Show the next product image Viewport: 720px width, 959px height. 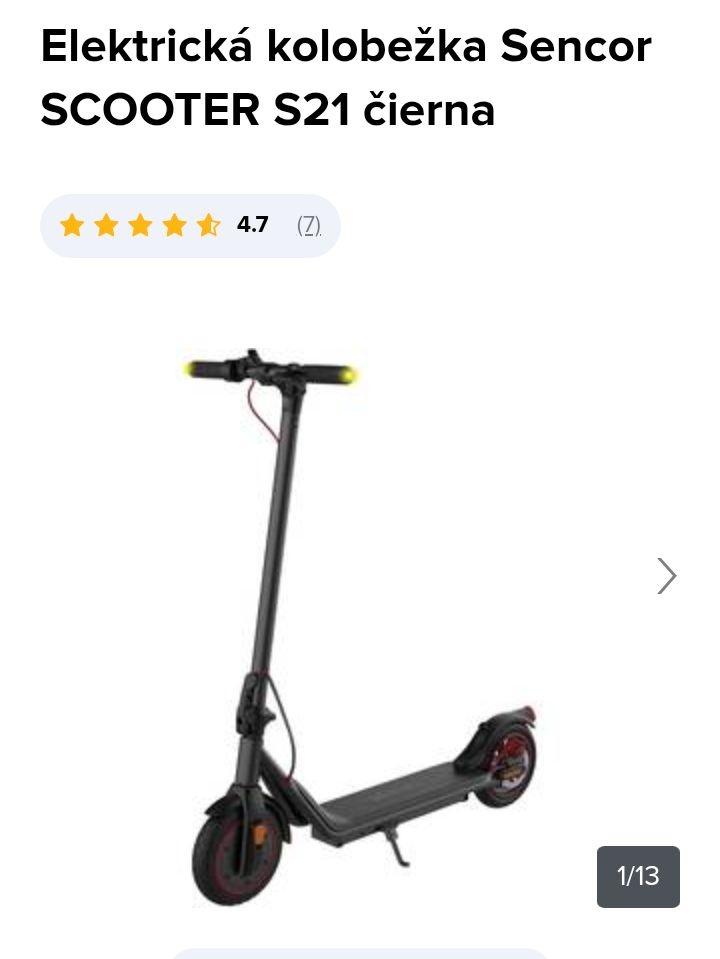coord(666,576)
